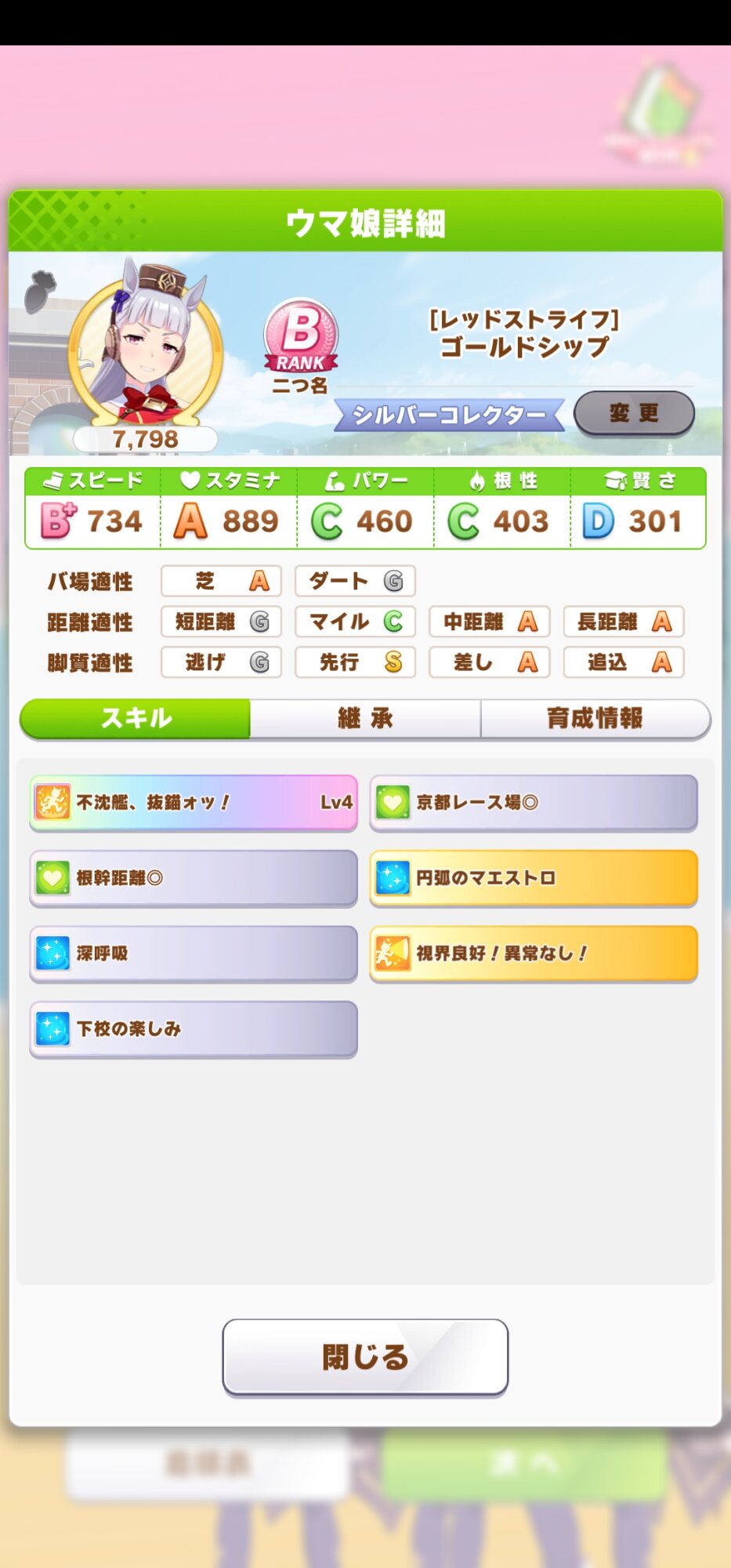Select the スキル tab
This screenshot has height=1568, width=731.
[x=136, y=718]
